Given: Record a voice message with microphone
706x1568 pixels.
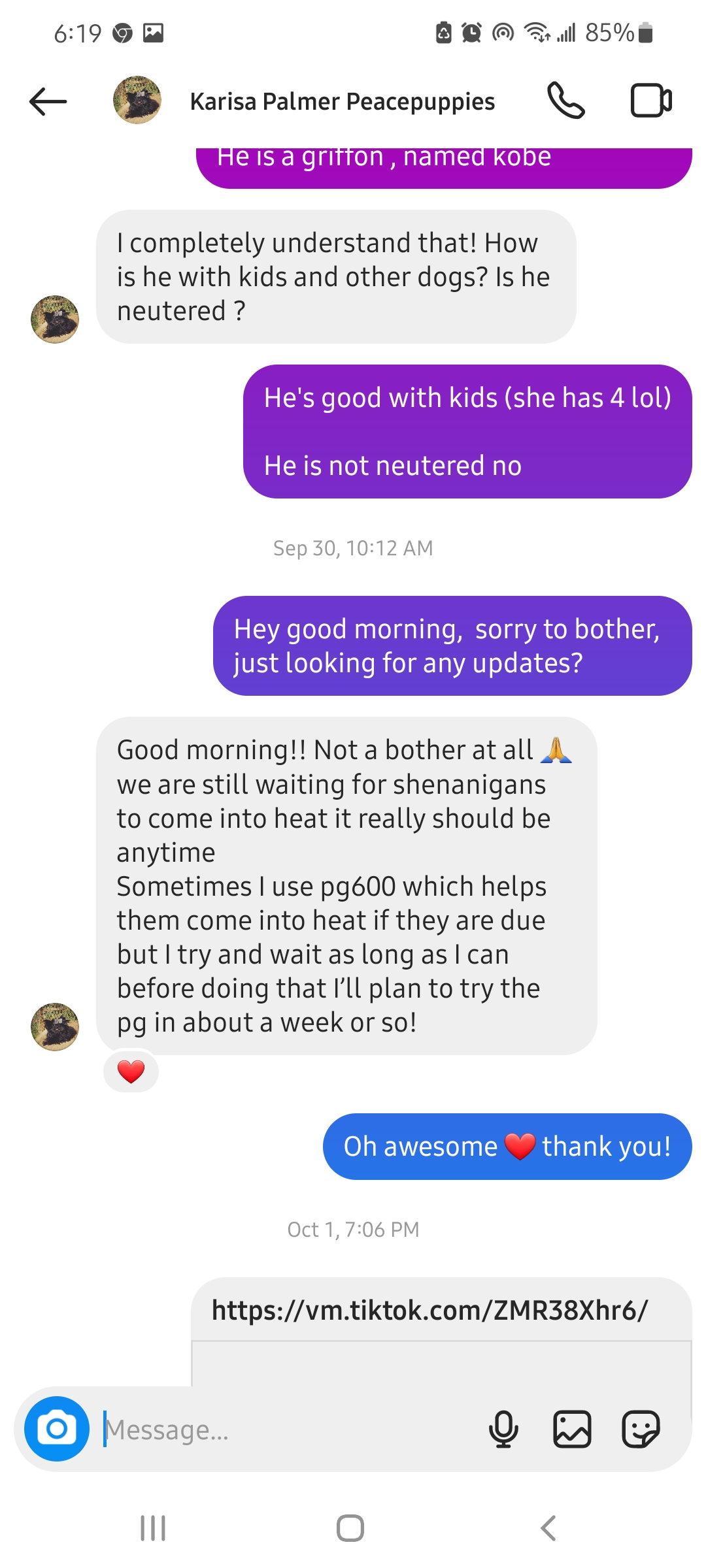Looking at the screenshot, I should [x=504, y=1429].
